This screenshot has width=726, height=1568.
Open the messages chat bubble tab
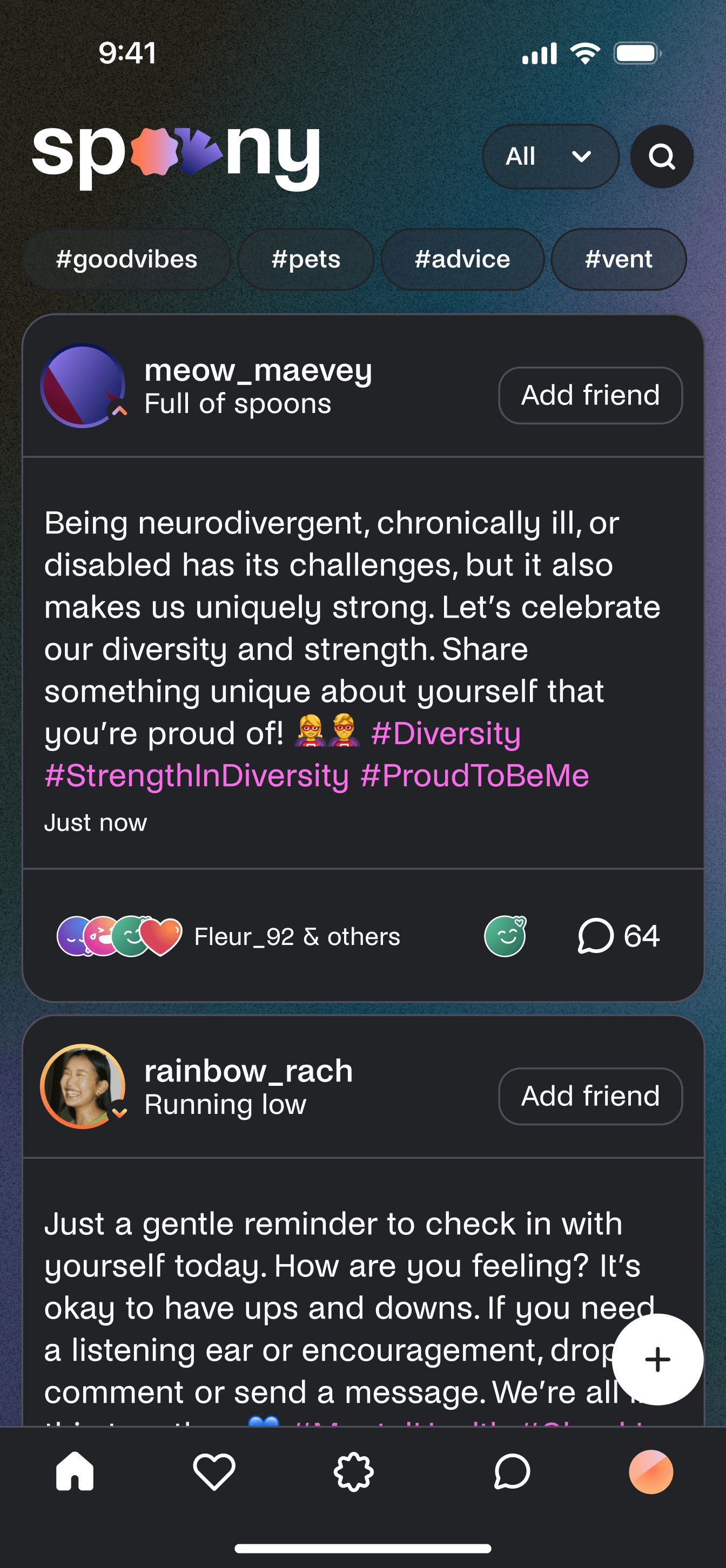[x=512, y=1472]
